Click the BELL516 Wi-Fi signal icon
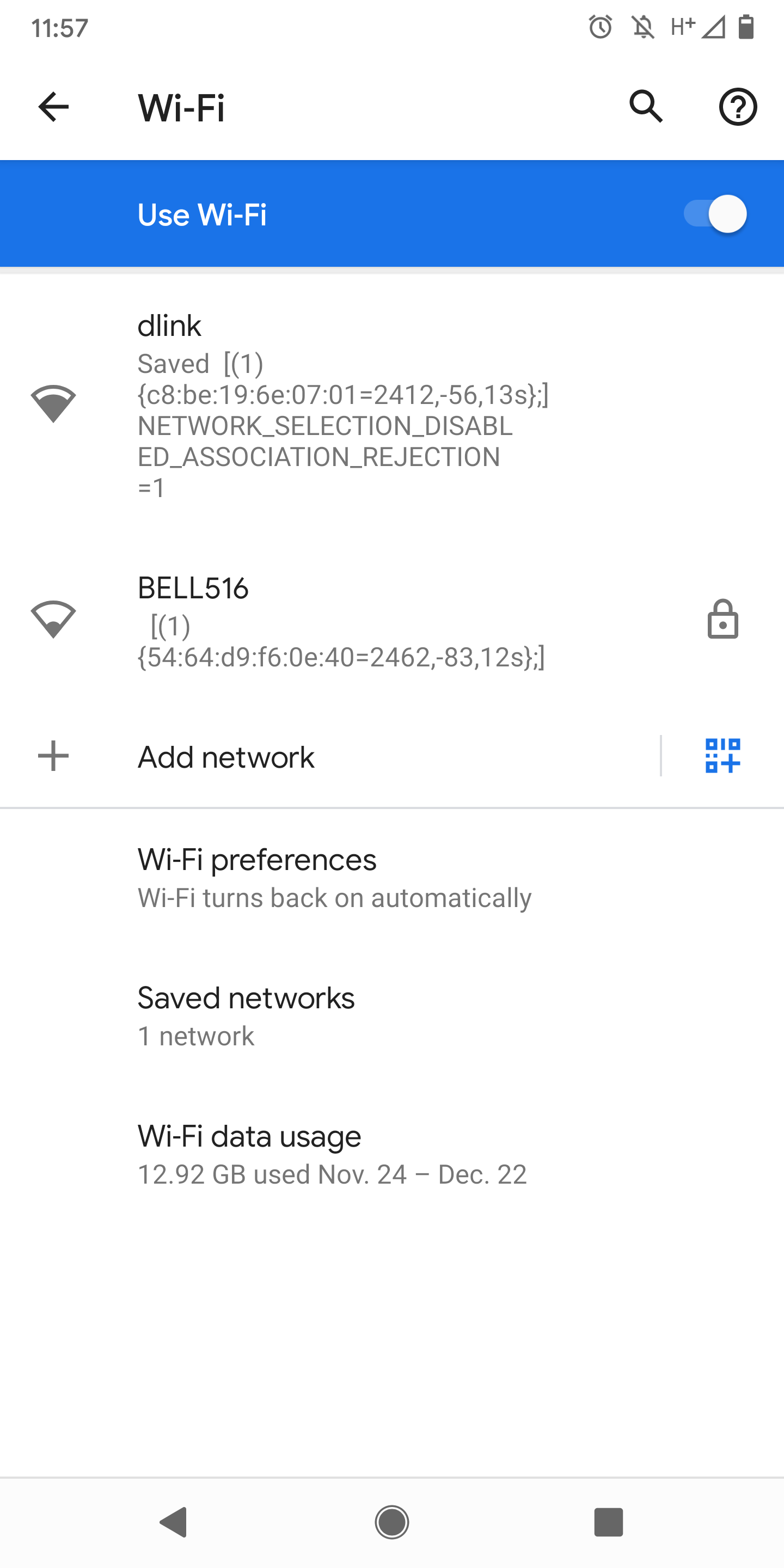Screen dimensions: 784x1568 tap(53, 621)
